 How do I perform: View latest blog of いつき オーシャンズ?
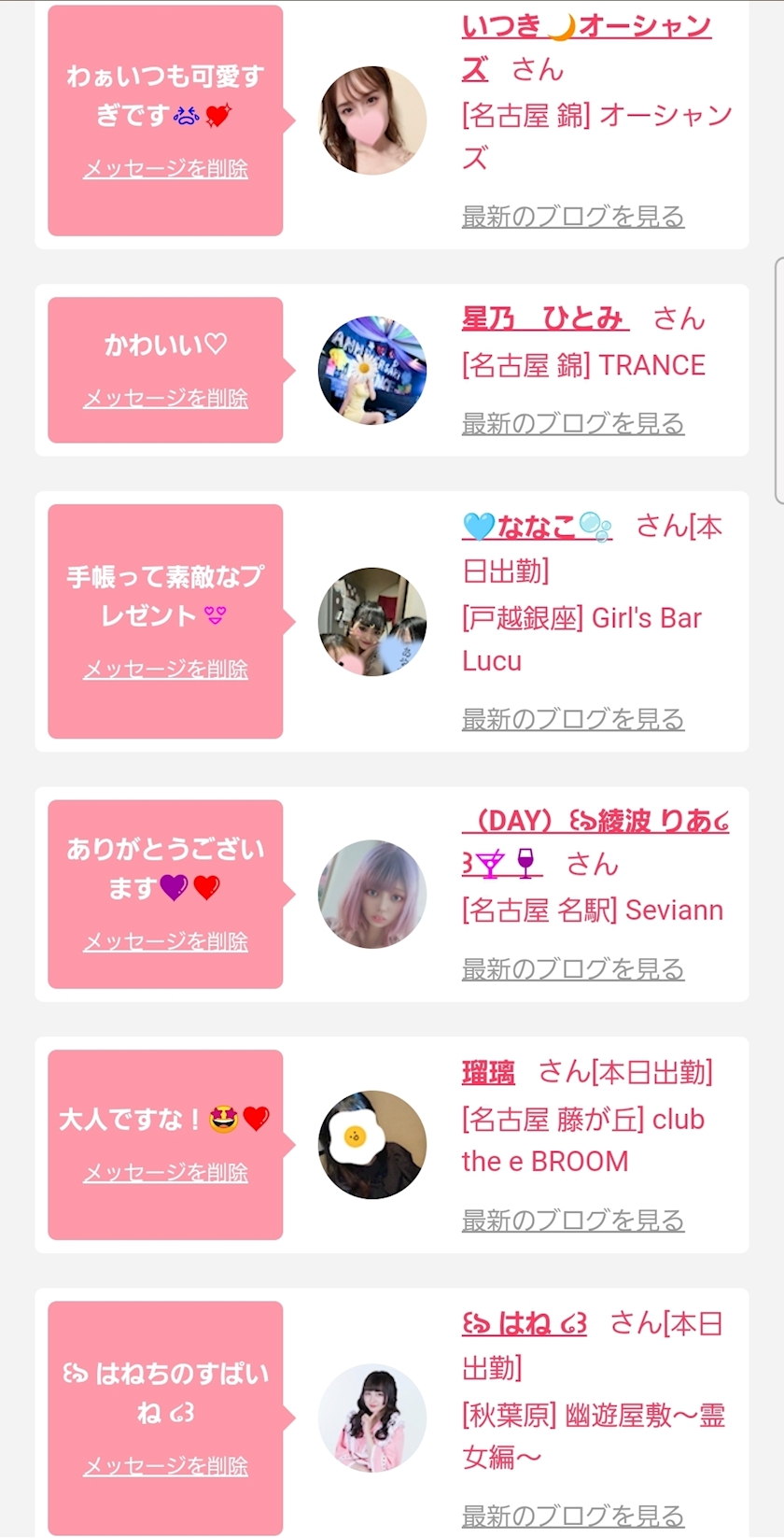[573, 217]
